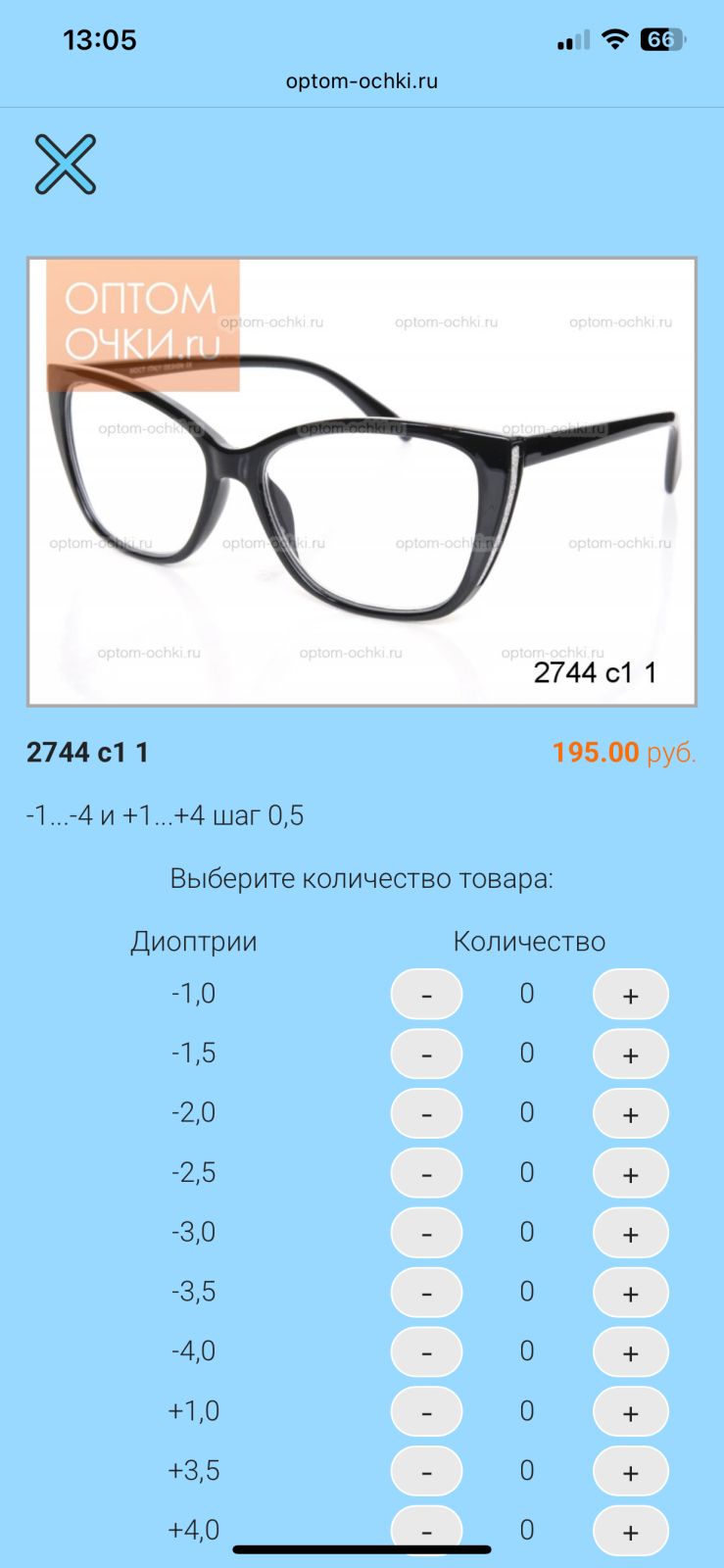Tap minus for -3,5 diopters
724x1568 pixels.
coord(426,1294)
